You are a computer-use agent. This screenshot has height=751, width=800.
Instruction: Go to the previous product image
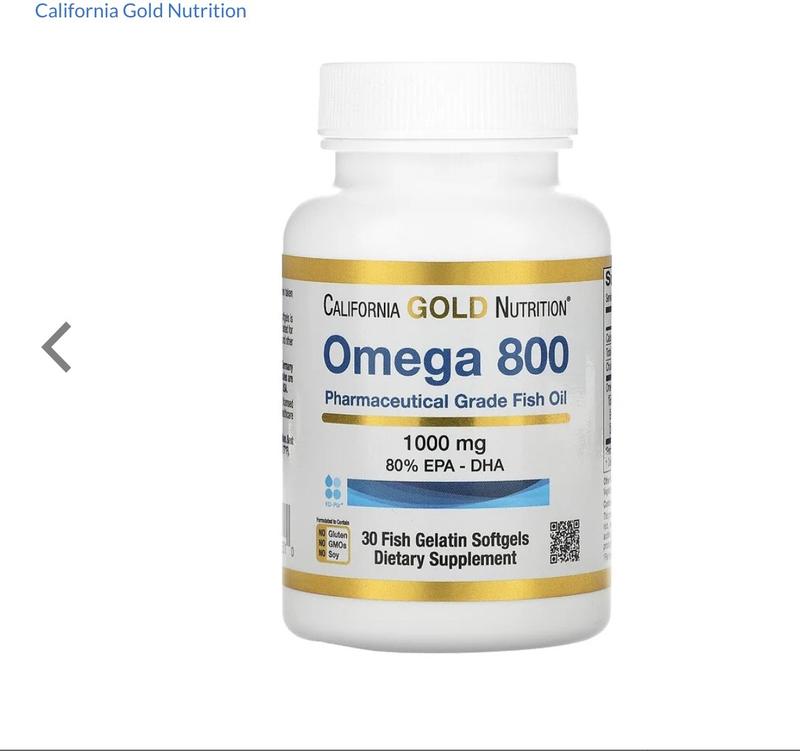56,347
